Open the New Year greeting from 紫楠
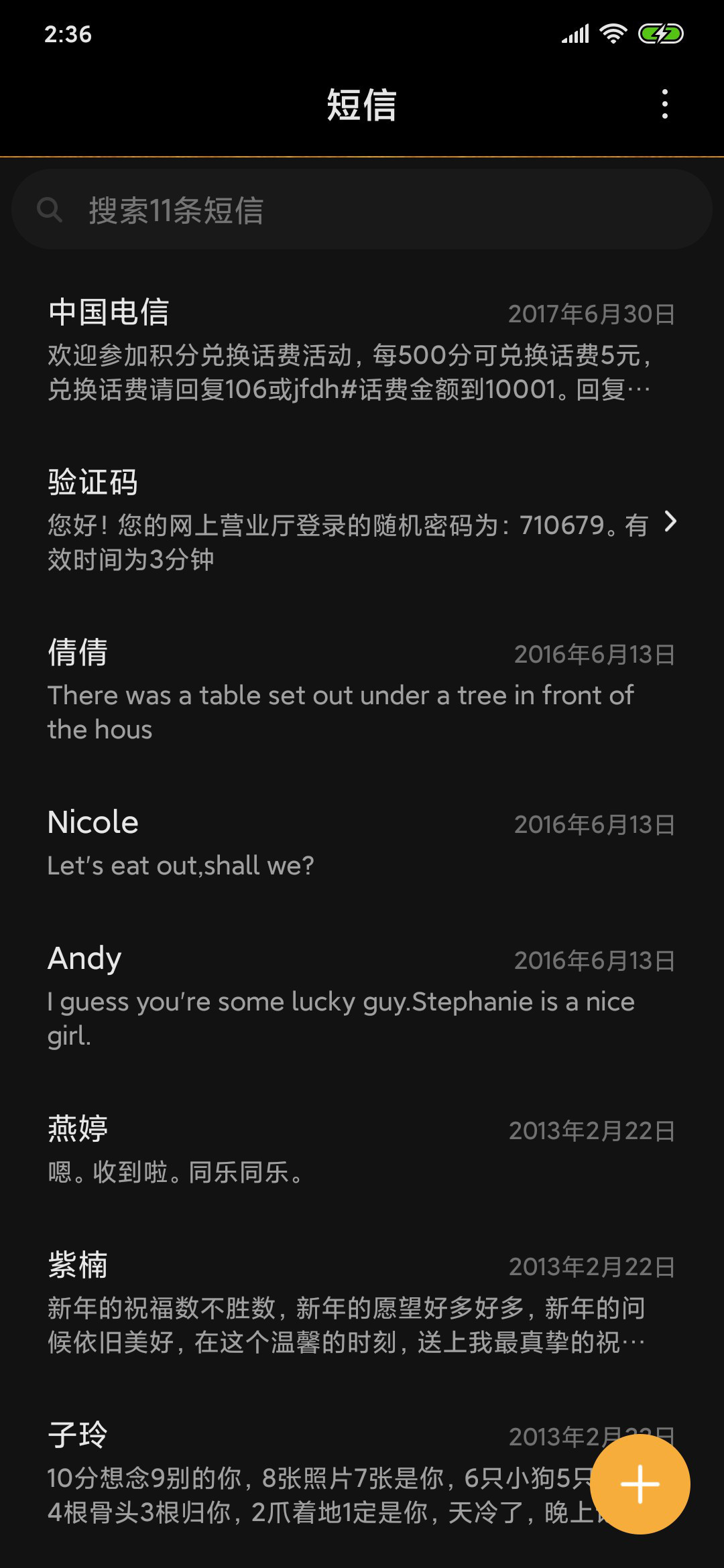Image resolution: width=724 pixels, height=1568 pixels. pos(362,1303)
